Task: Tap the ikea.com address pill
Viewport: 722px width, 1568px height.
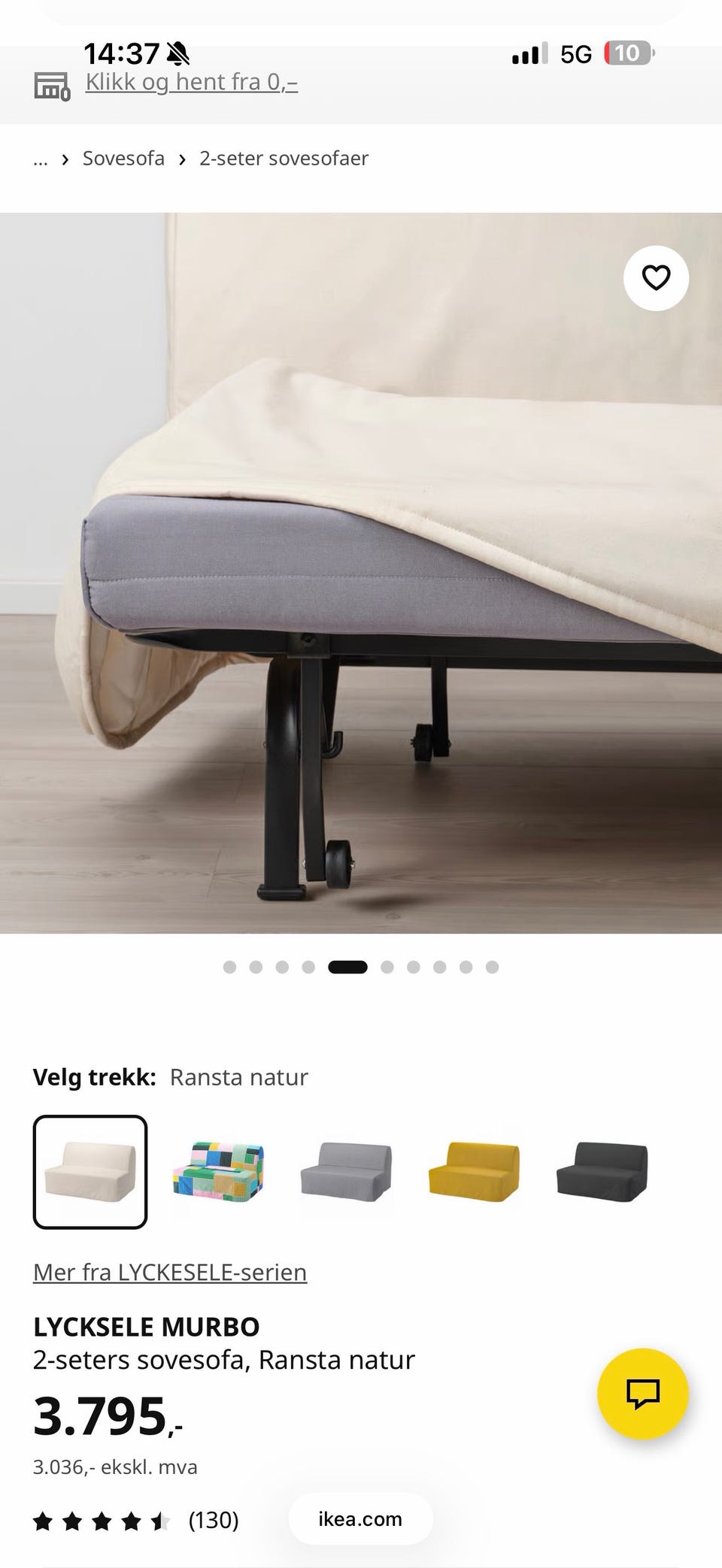Action: [360, 1519]
